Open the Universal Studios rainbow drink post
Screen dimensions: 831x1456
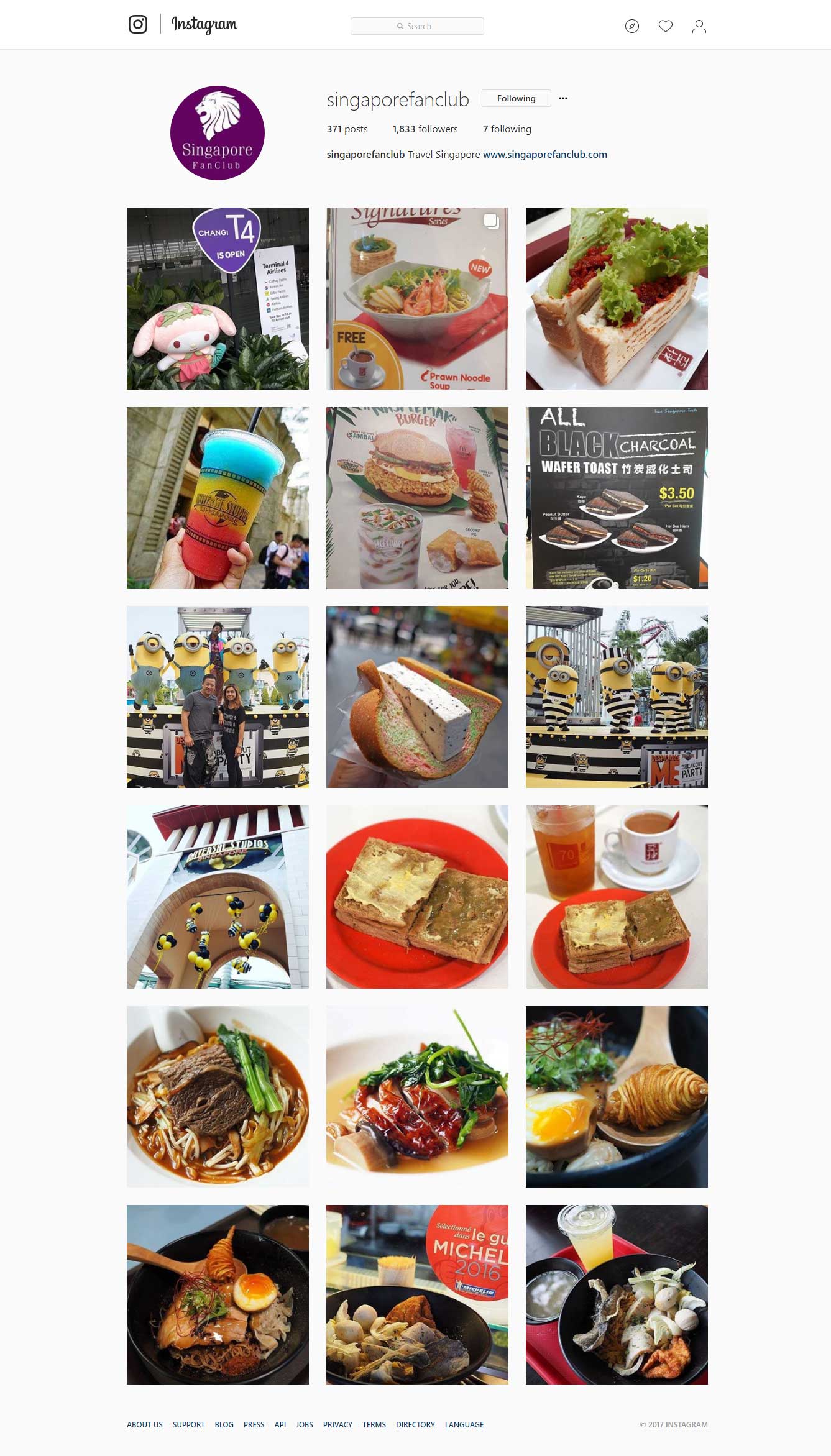point(218,498)
